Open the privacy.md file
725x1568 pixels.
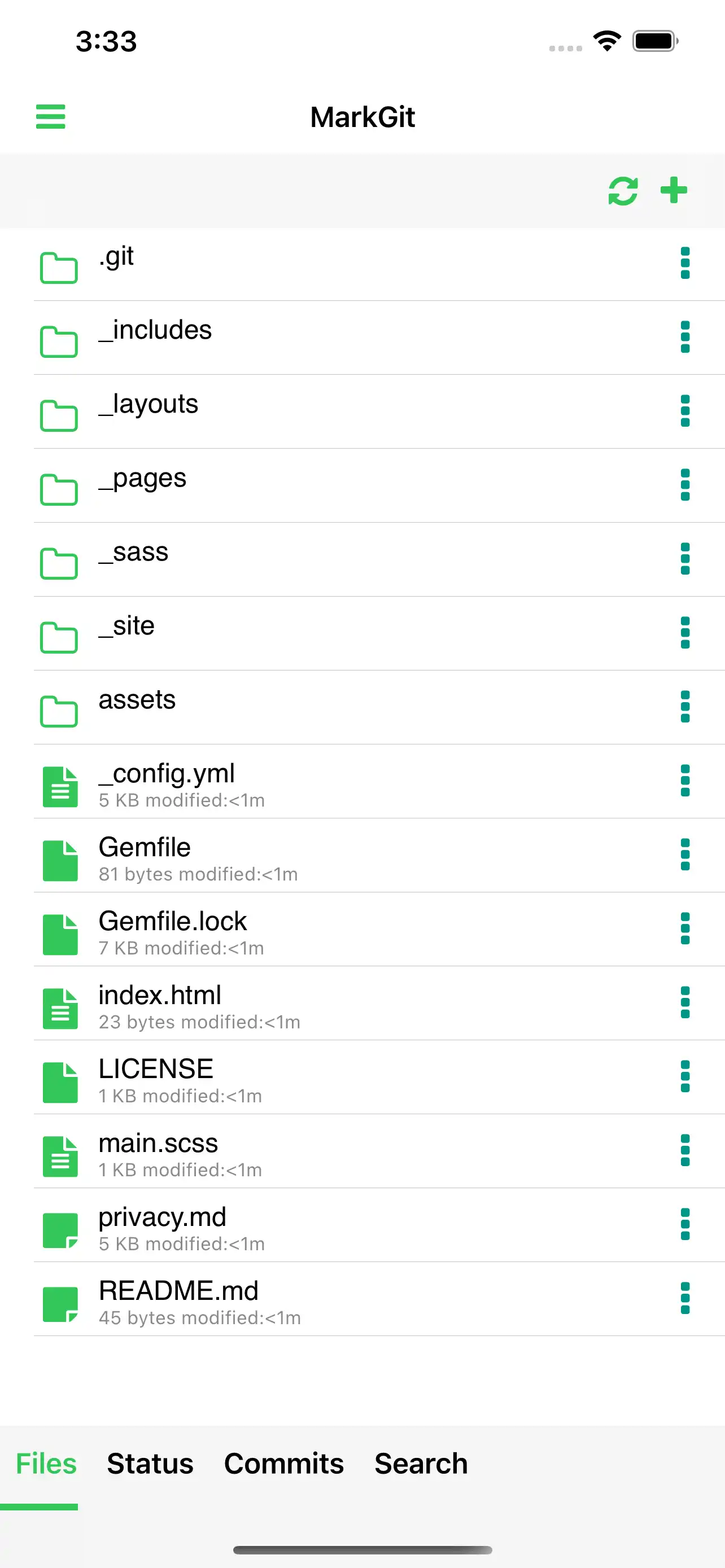coord(163,1224)
